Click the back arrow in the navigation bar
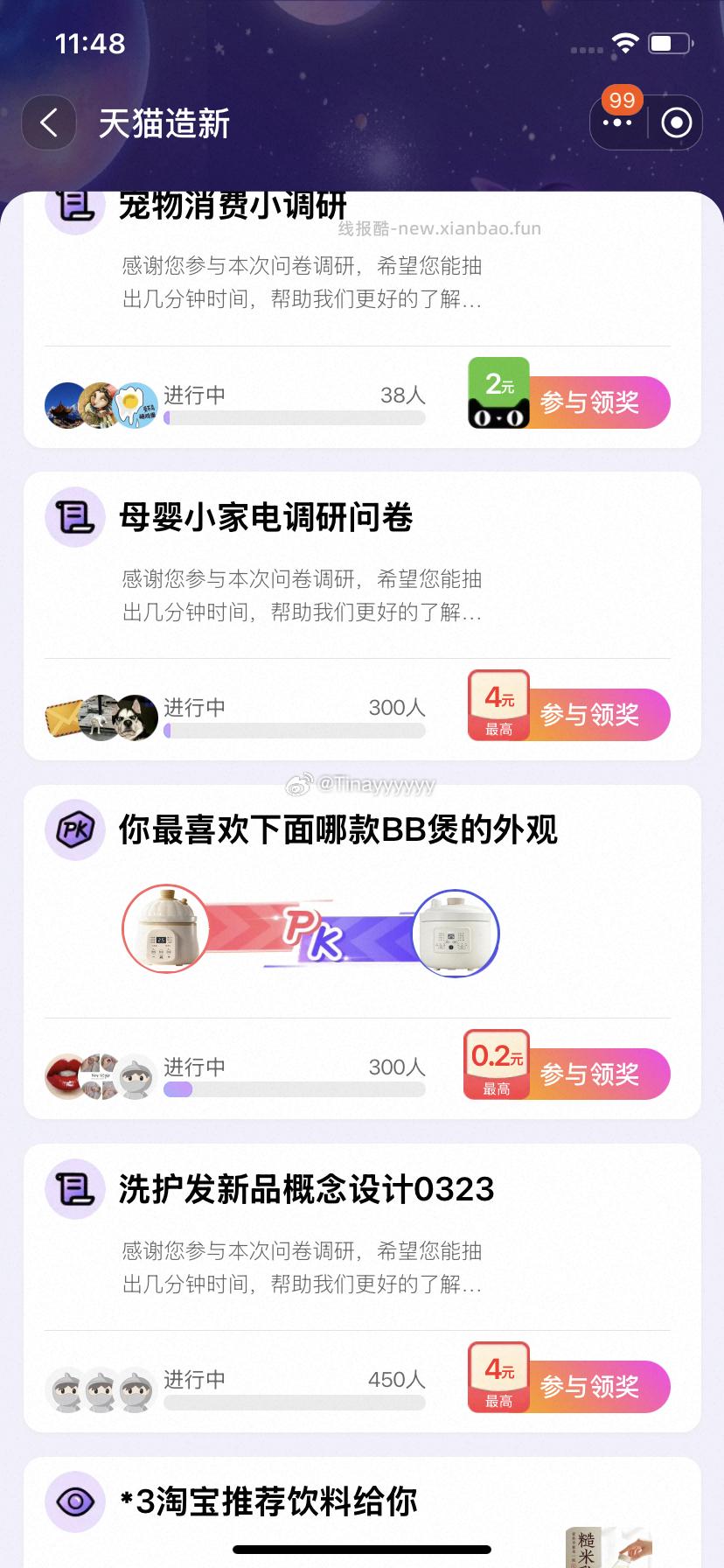The width and height of the screenshot is (724, 1568). tap(48, 122)
